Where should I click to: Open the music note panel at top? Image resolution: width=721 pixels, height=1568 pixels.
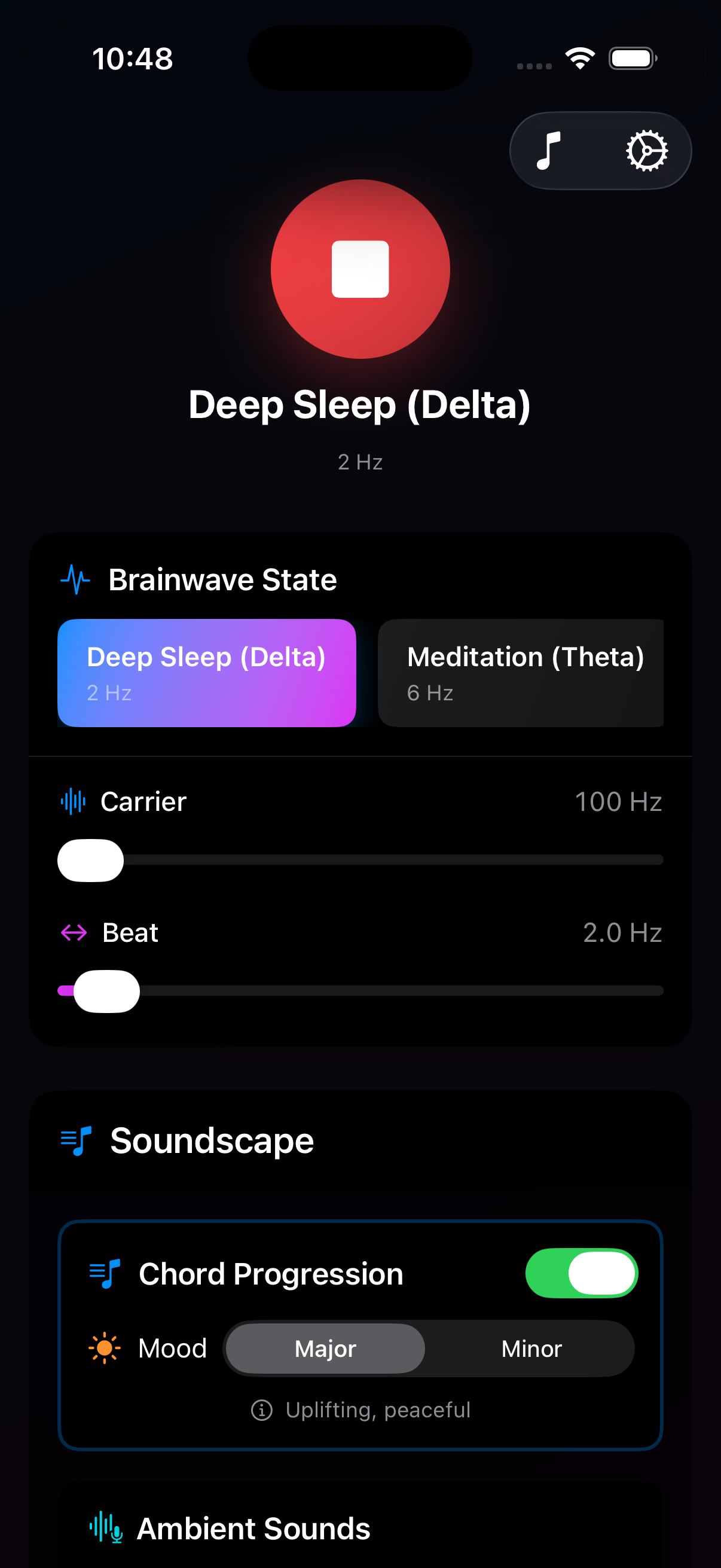tap(549, 150)
